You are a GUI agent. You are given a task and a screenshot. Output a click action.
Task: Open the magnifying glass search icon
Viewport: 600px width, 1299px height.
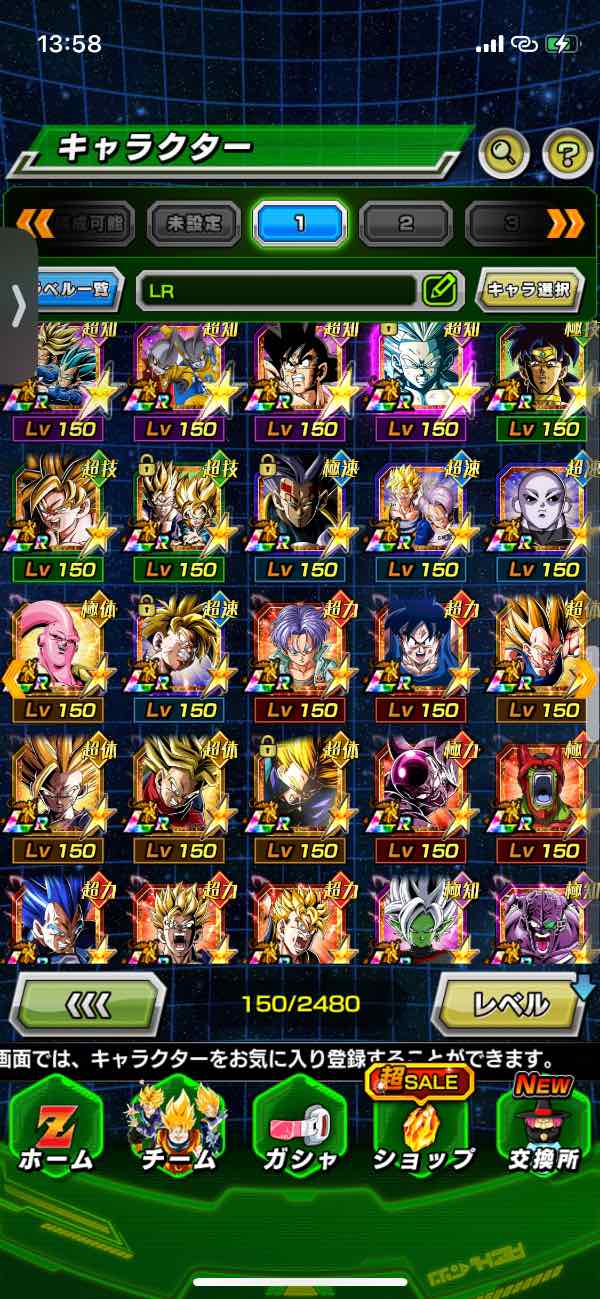(x=504, y=153)
